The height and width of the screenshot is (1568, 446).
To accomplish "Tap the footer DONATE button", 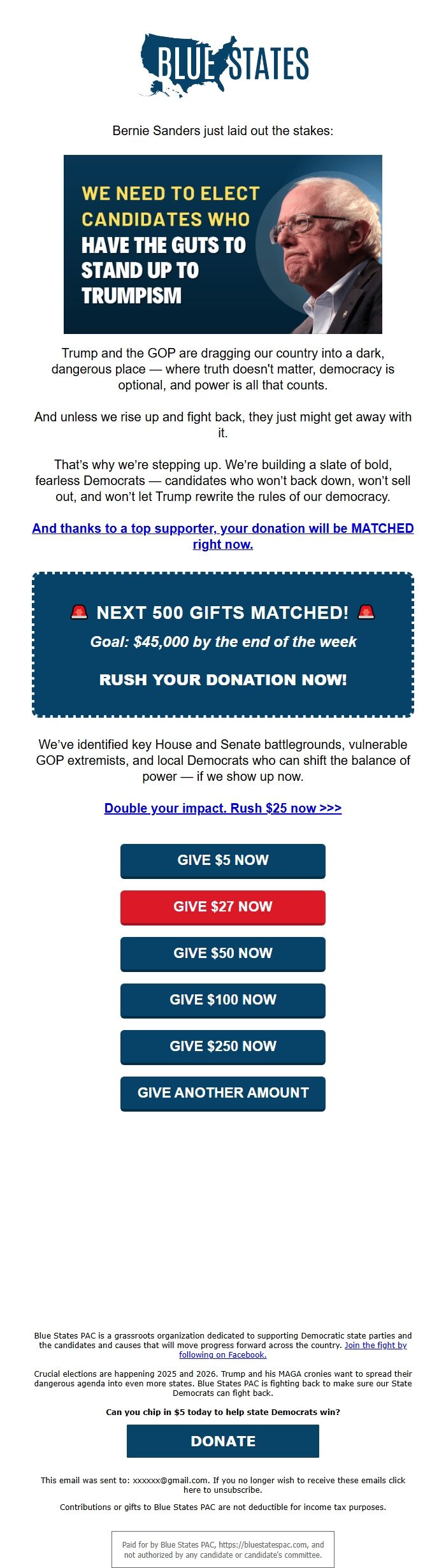I will [223, 1441].
